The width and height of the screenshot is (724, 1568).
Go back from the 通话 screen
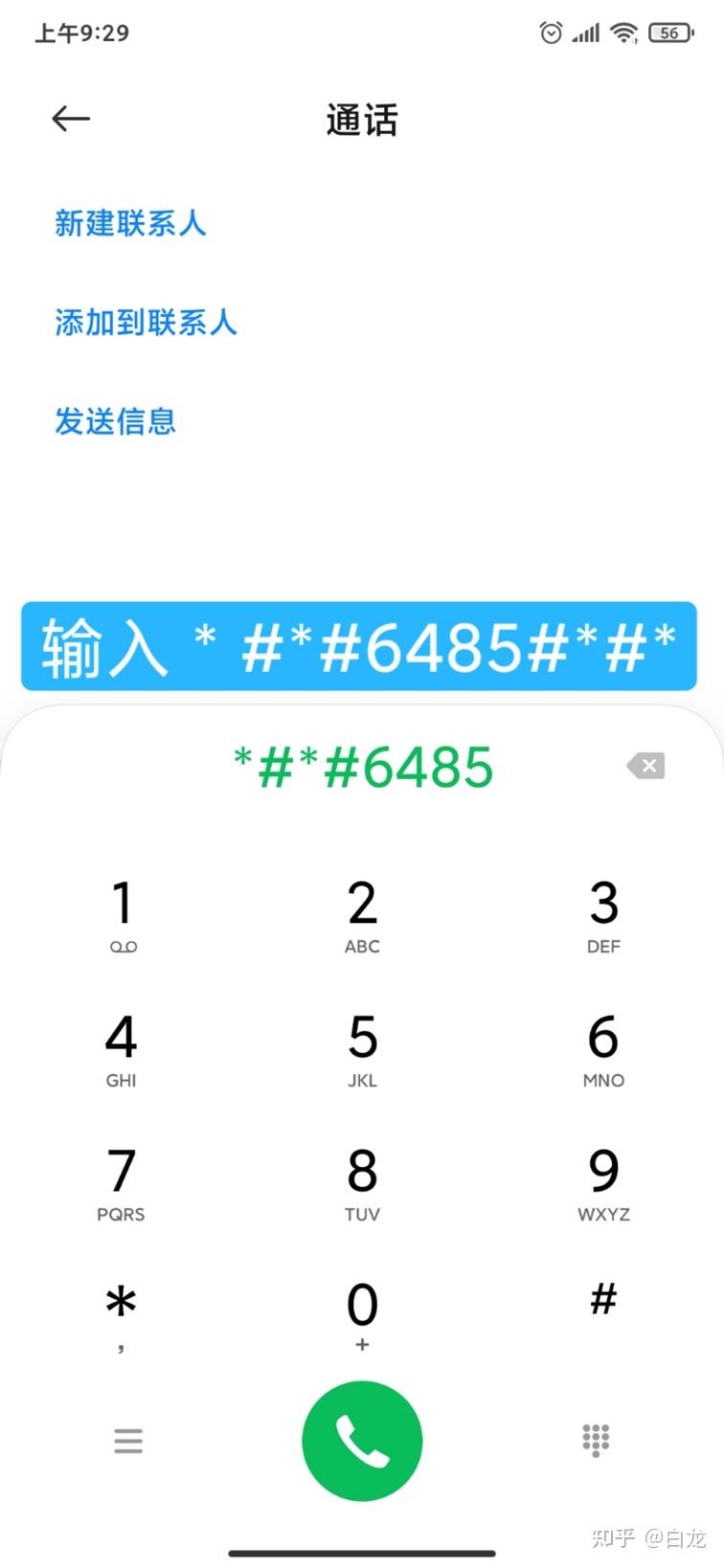pos(71,119)
